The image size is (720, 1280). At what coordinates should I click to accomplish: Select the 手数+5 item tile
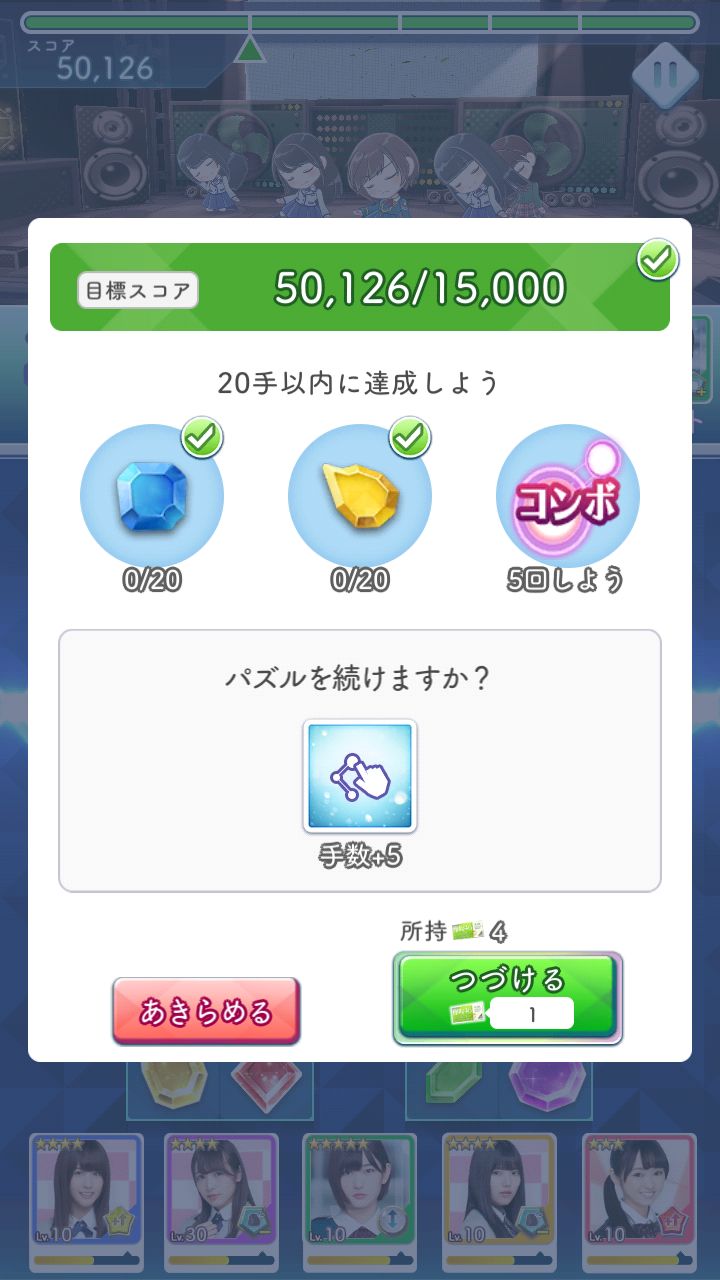click(360, 777)
